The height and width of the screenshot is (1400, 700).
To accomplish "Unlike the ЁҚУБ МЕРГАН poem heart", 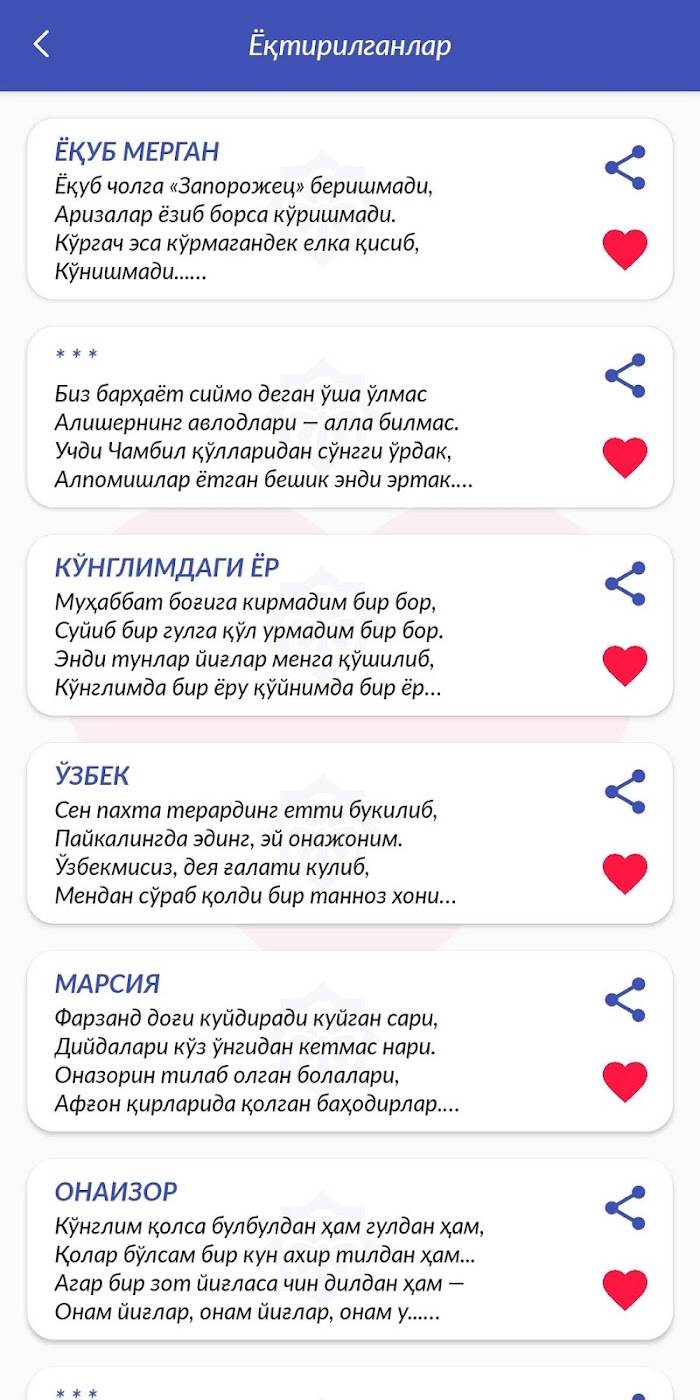I will tap(625, 250).
